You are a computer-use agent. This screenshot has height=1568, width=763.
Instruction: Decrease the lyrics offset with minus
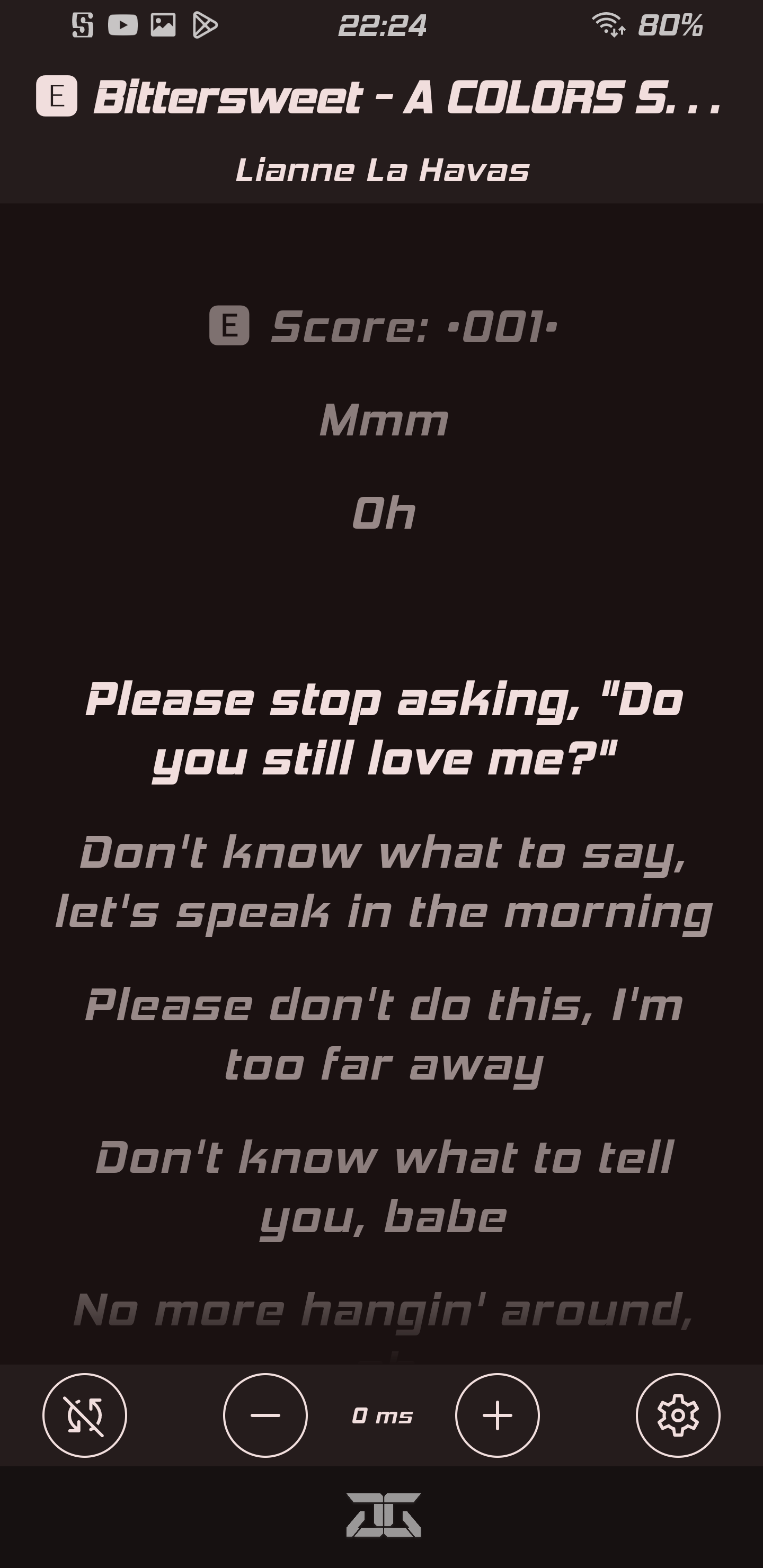click(x=265, y=1415)
